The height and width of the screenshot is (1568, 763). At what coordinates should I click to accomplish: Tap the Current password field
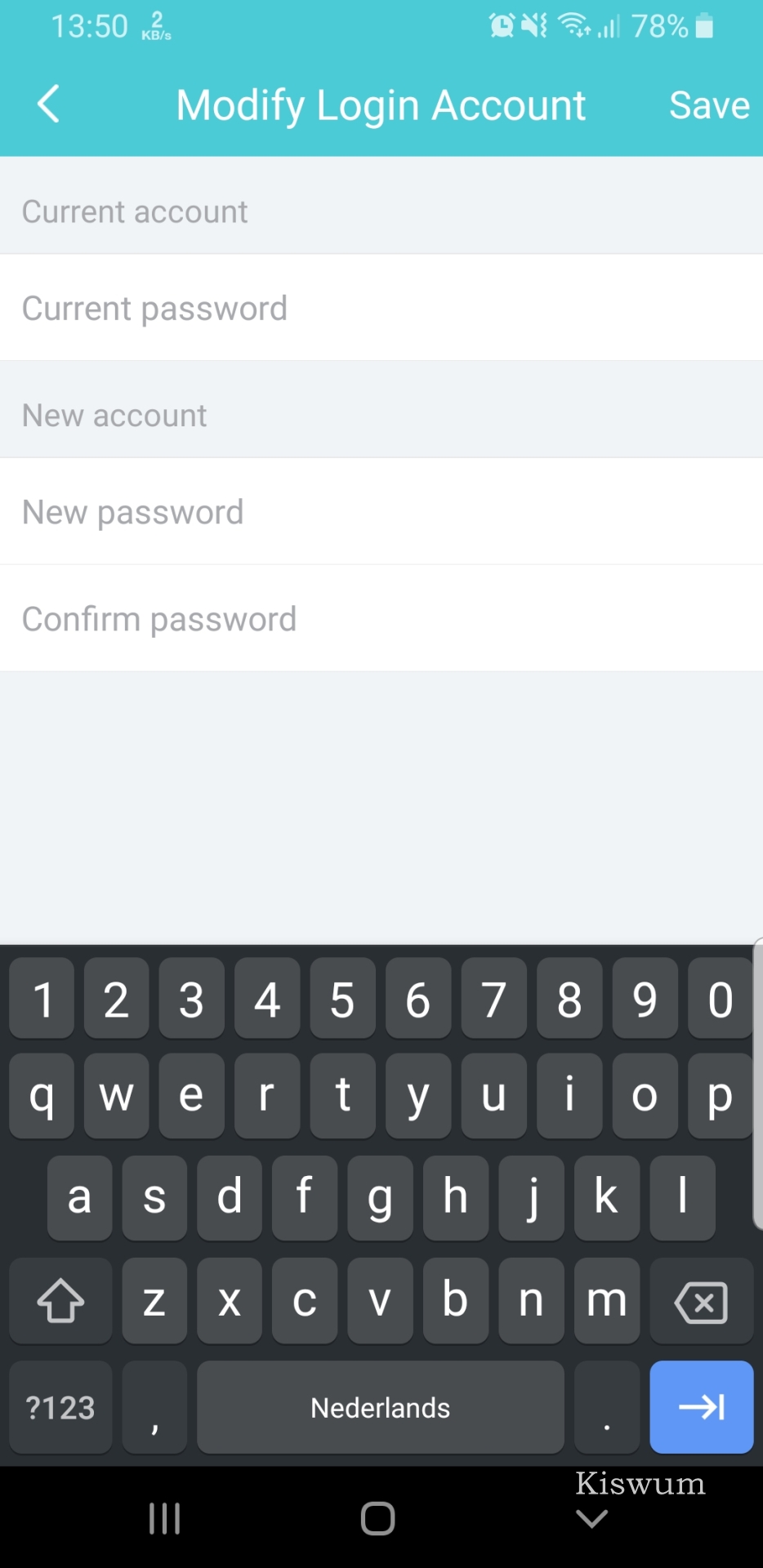381,308
